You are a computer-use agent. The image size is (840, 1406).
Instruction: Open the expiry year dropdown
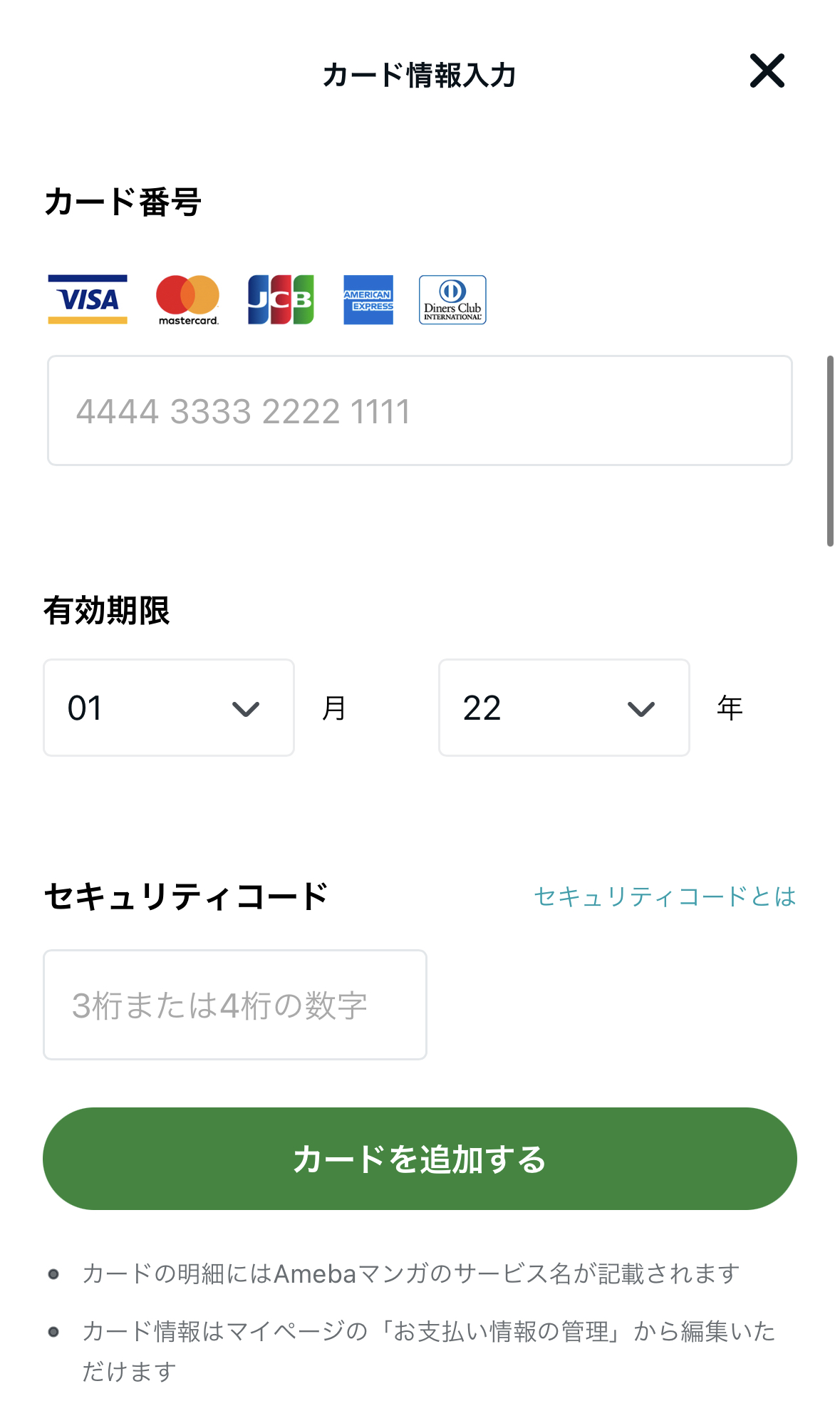564,708
